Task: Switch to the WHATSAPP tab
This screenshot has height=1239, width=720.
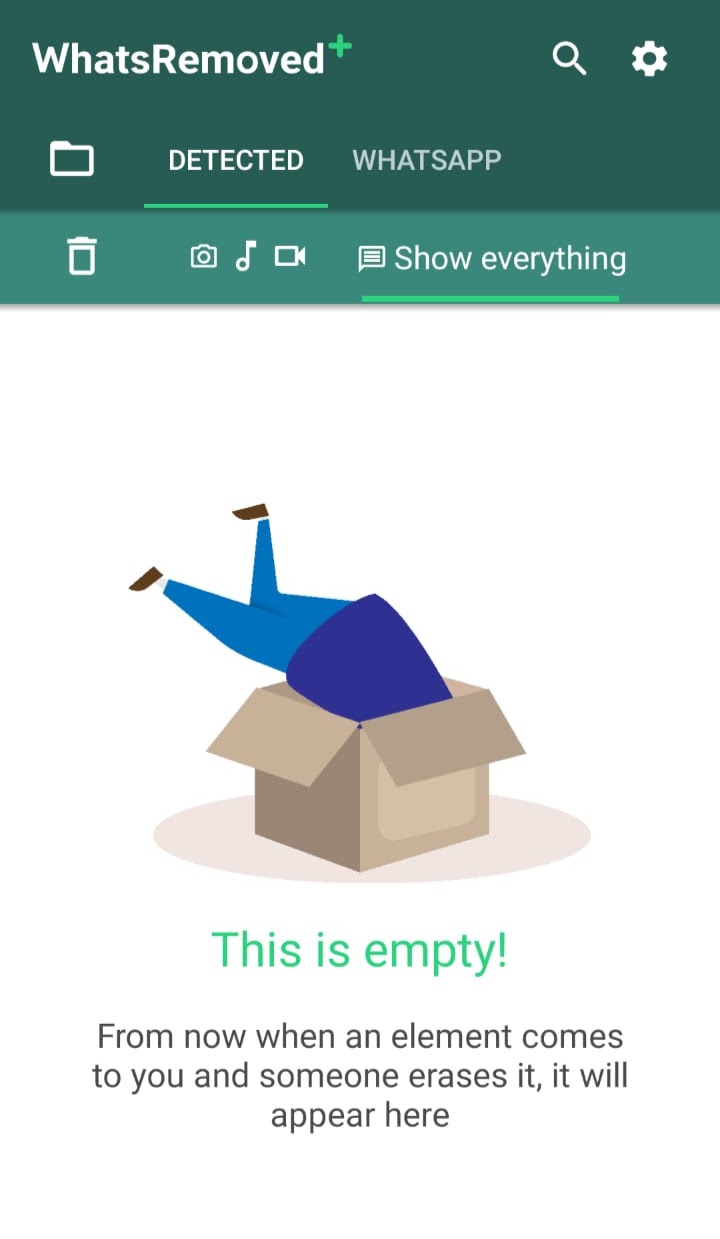Action: click(x=427, y=160)
